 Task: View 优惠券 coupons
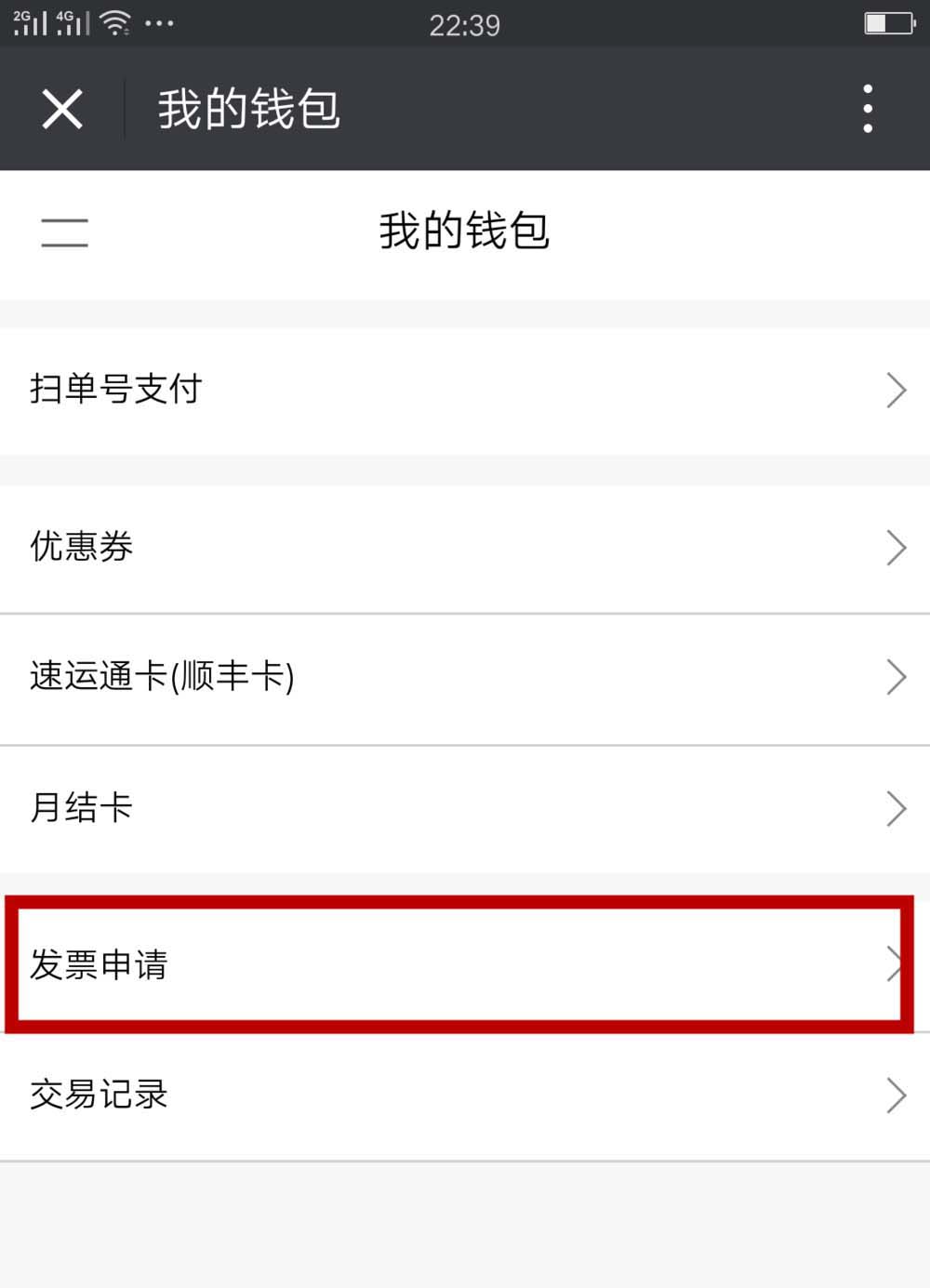coord(465,548)
